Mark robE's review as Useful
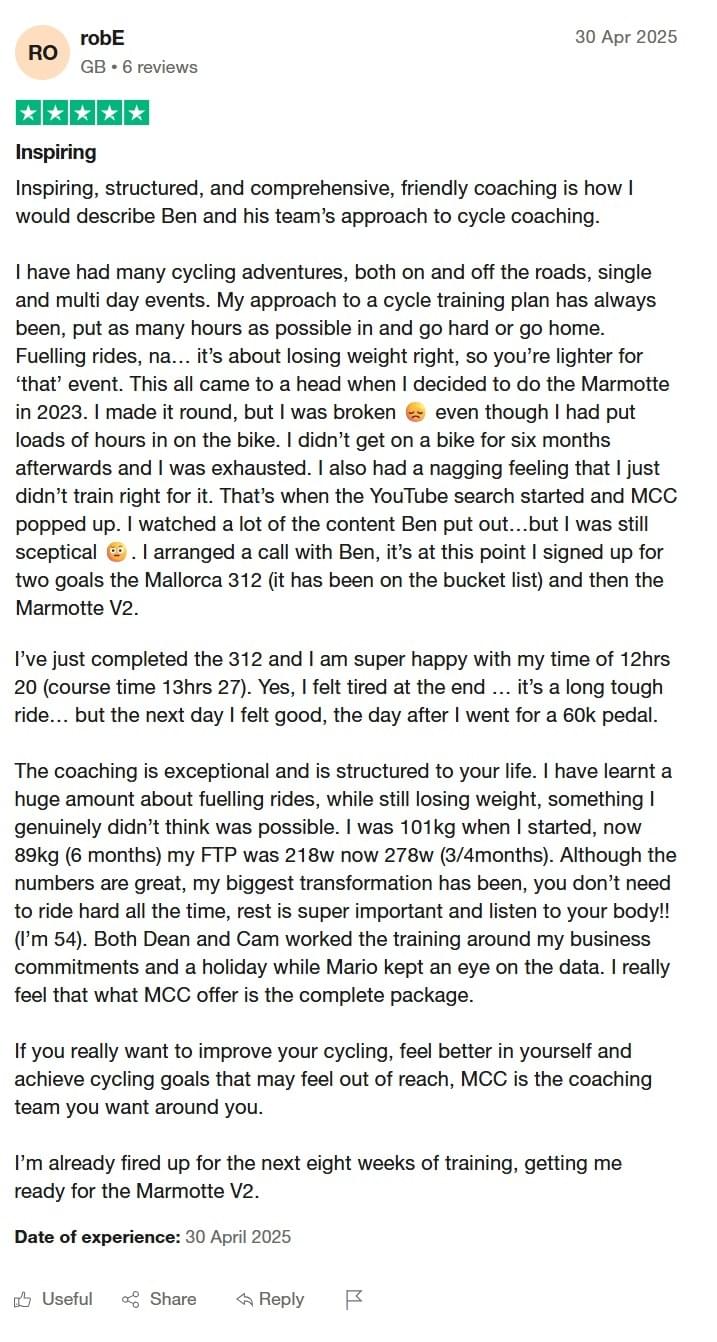This screenshot has height=1342, width=717. tap(53, 1299)
